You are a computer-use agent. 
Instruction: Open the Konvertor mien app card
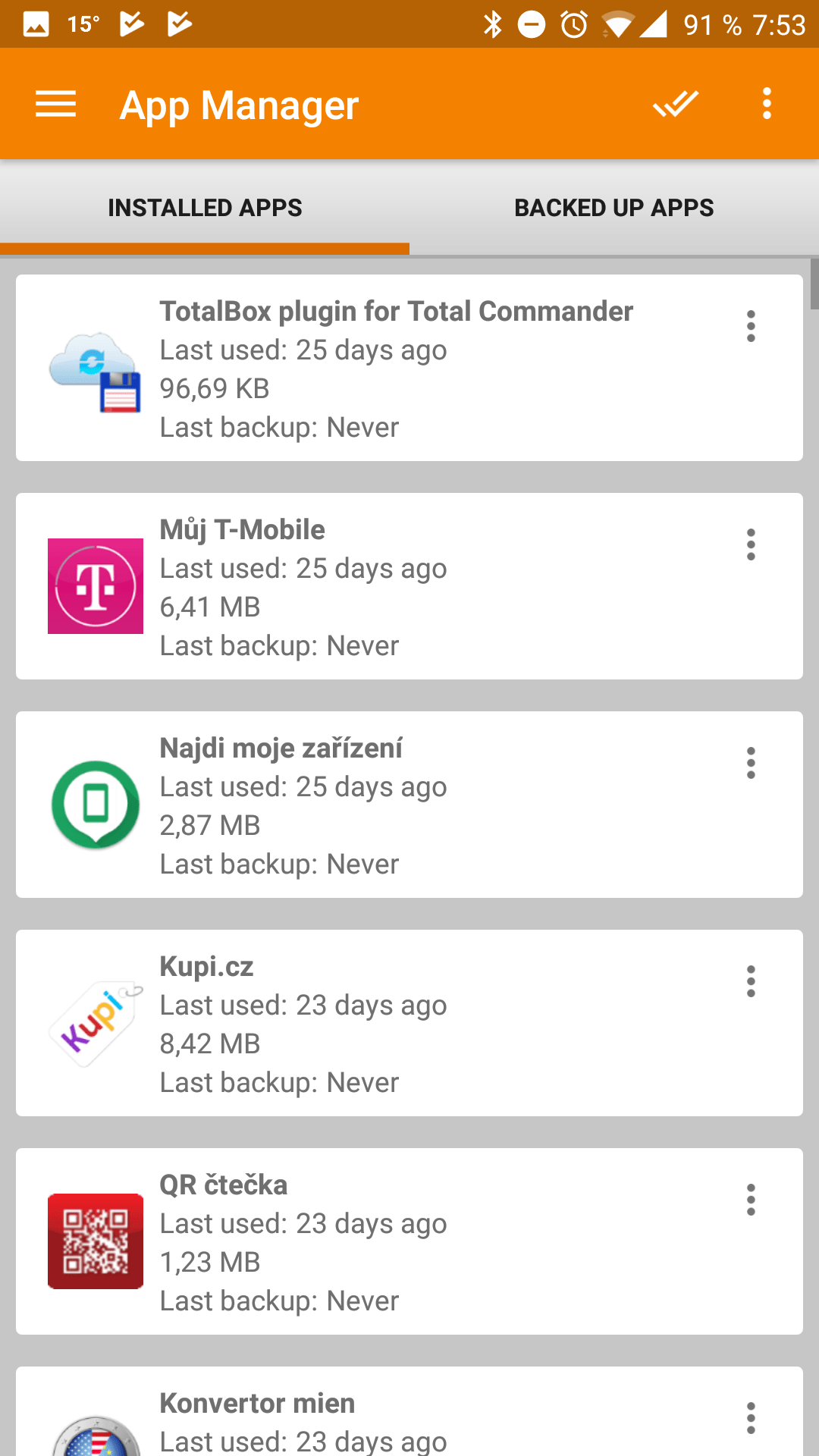pos(409,1411)
